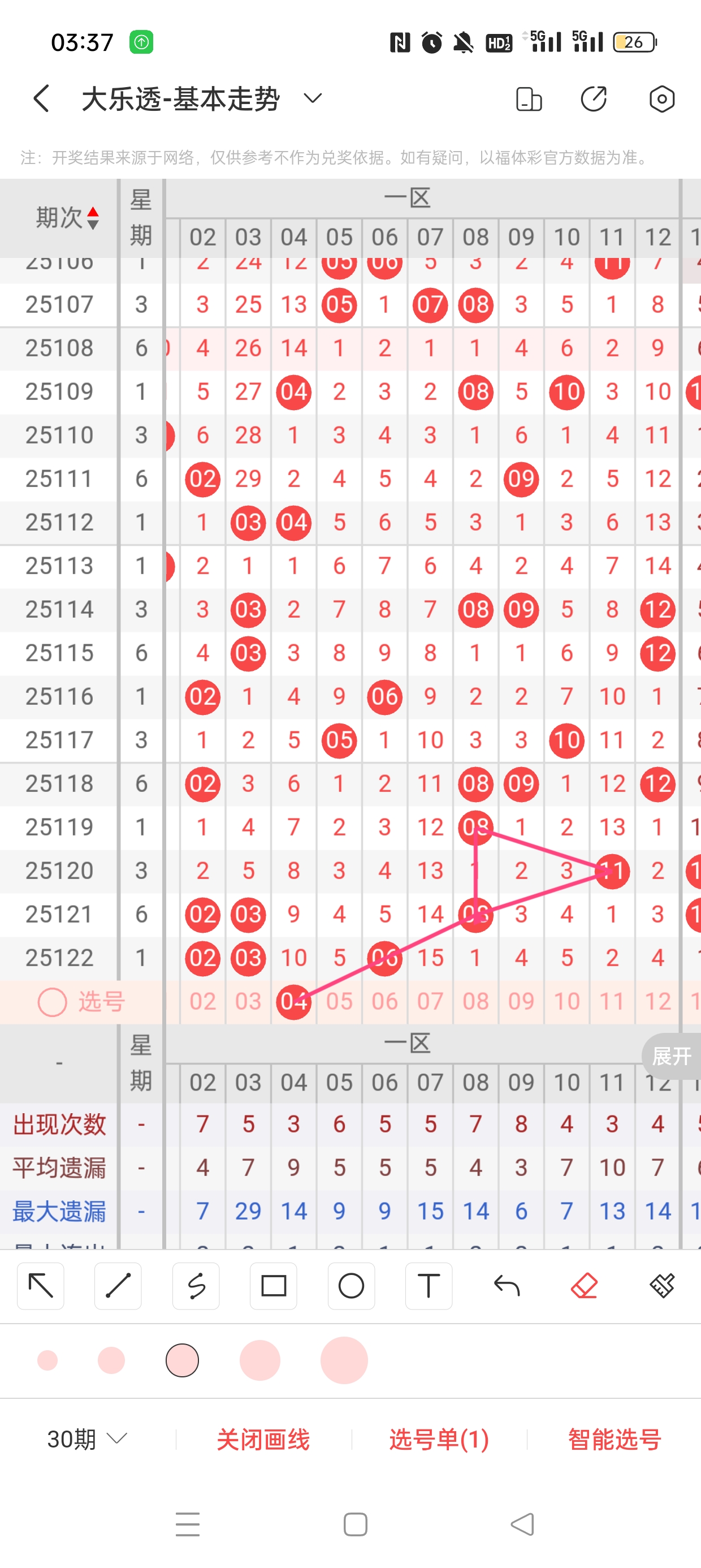Open the 大乐透-基本走势 dropdown
This screenshot has width=701, height=1568.
coord(312,98)
